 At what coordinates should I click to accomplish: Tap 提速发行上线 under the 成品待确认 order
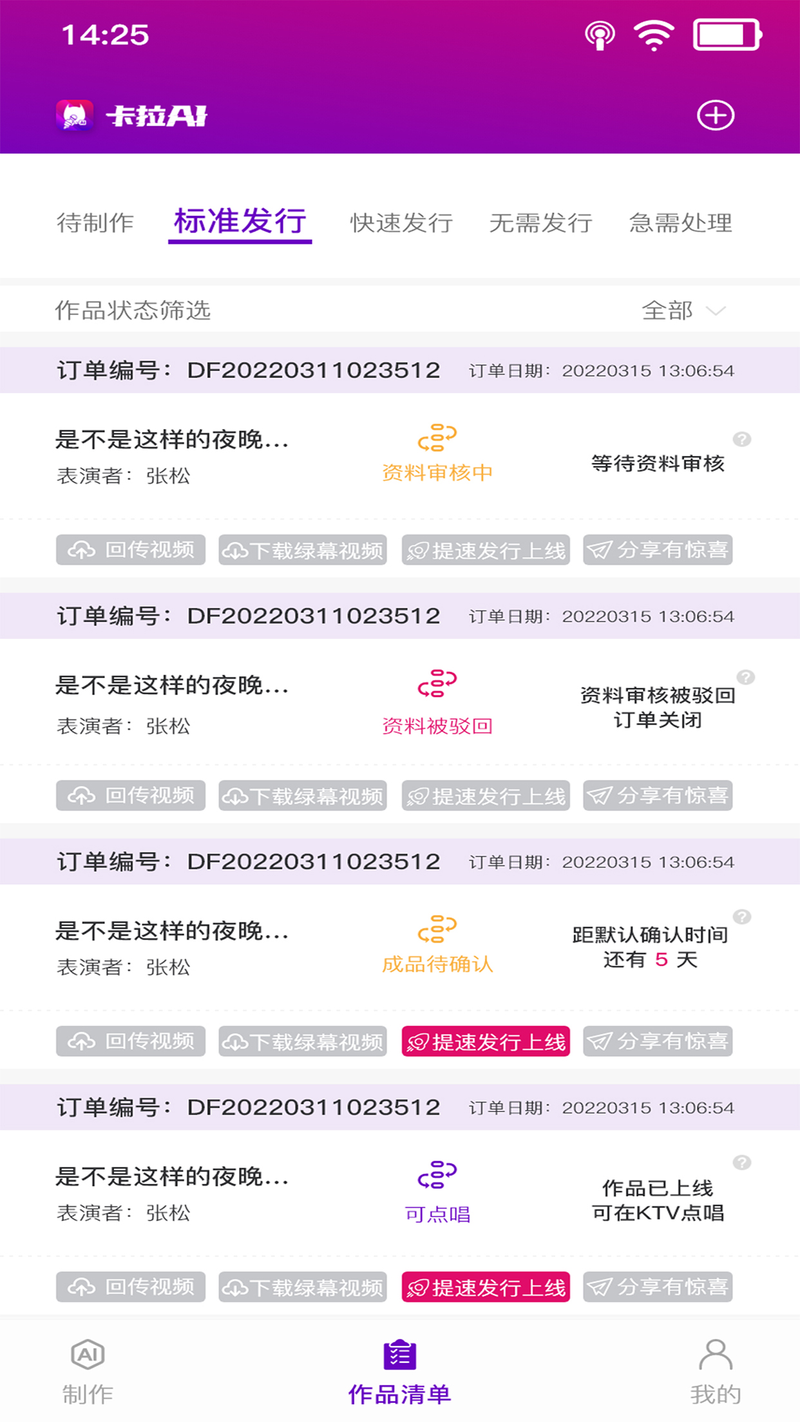tap(486, 1041)
